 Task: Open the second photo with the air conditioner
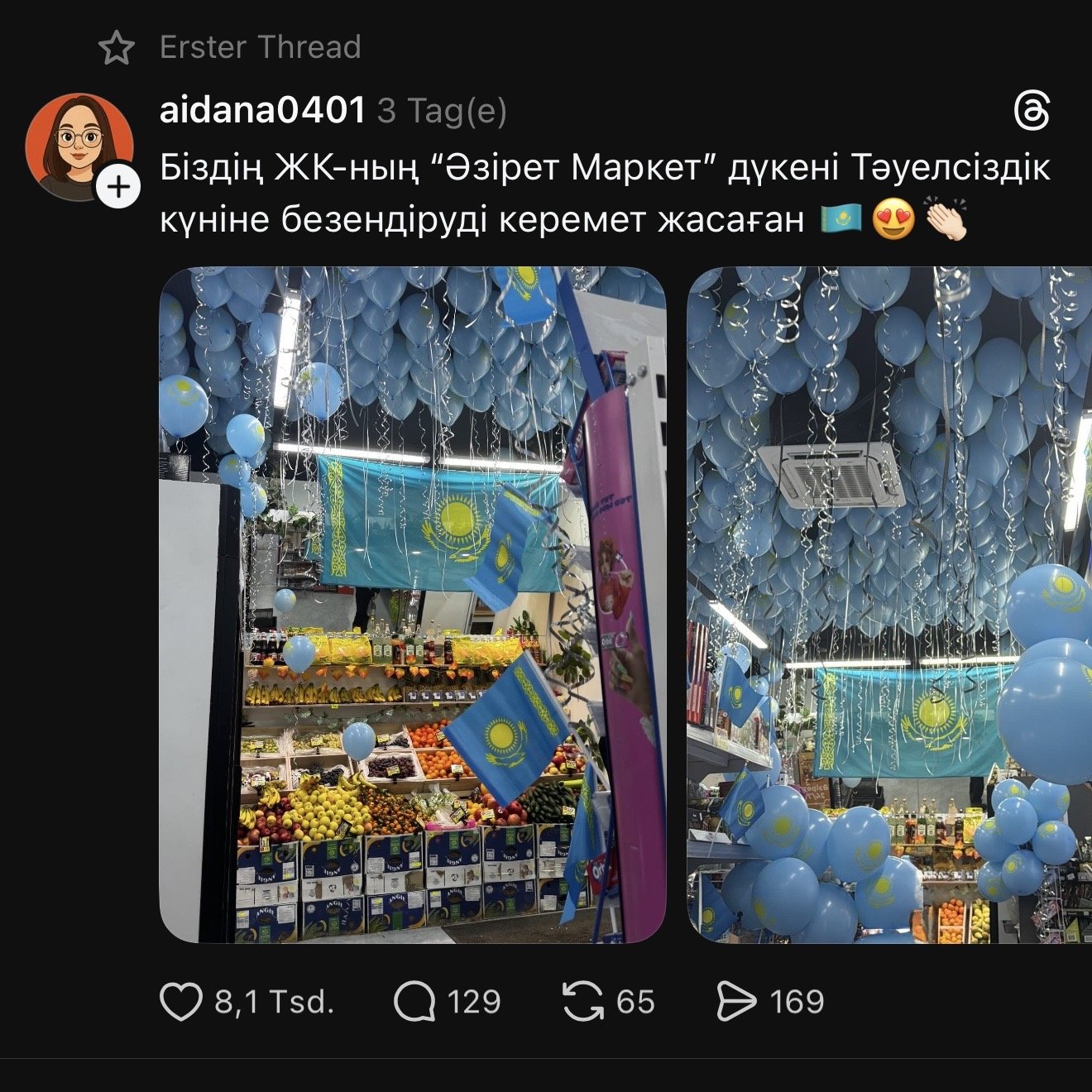click(889, 605)
